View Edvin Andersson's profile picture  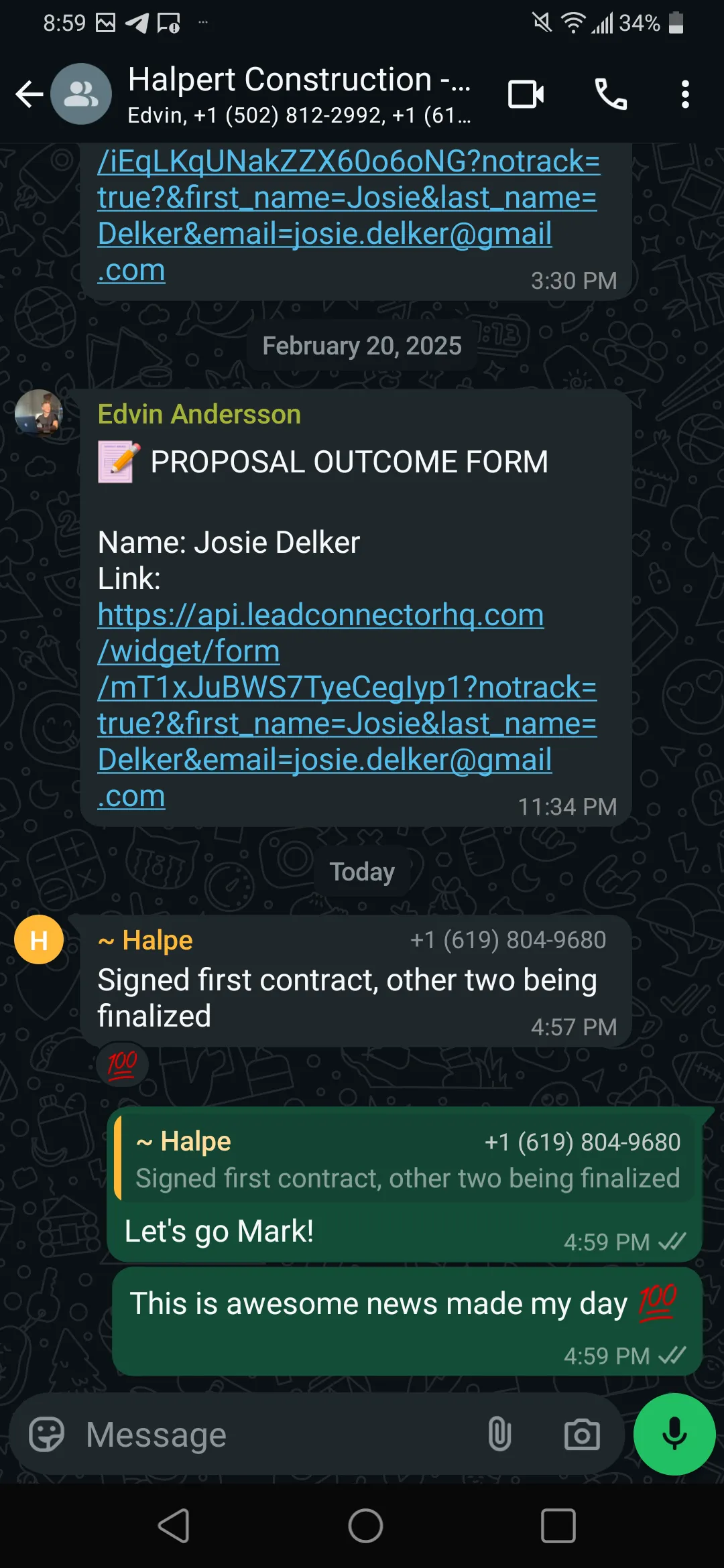pos(39,413)
